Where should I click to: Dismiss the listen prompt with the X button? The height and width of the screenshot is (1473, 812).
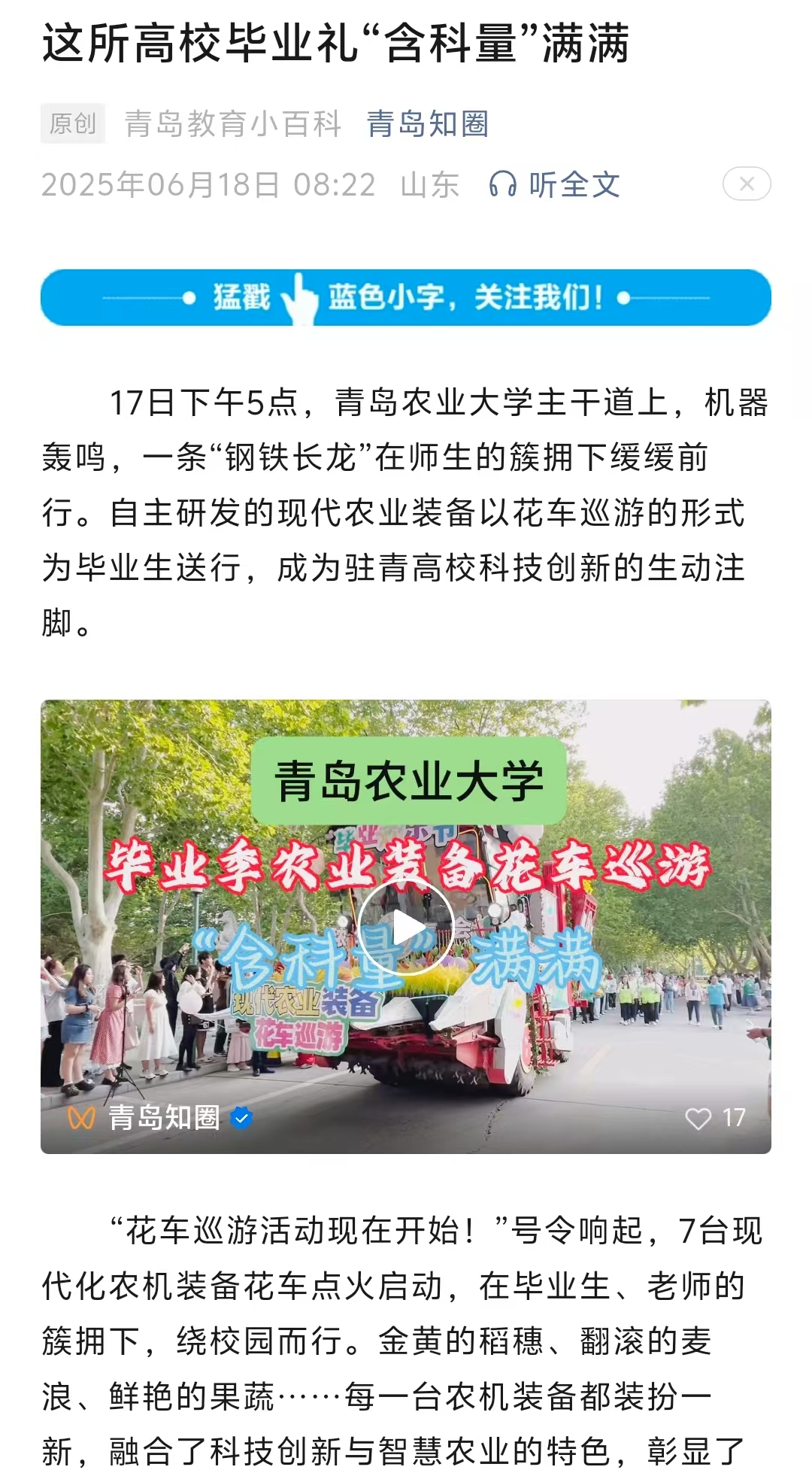tap(746, 184)
